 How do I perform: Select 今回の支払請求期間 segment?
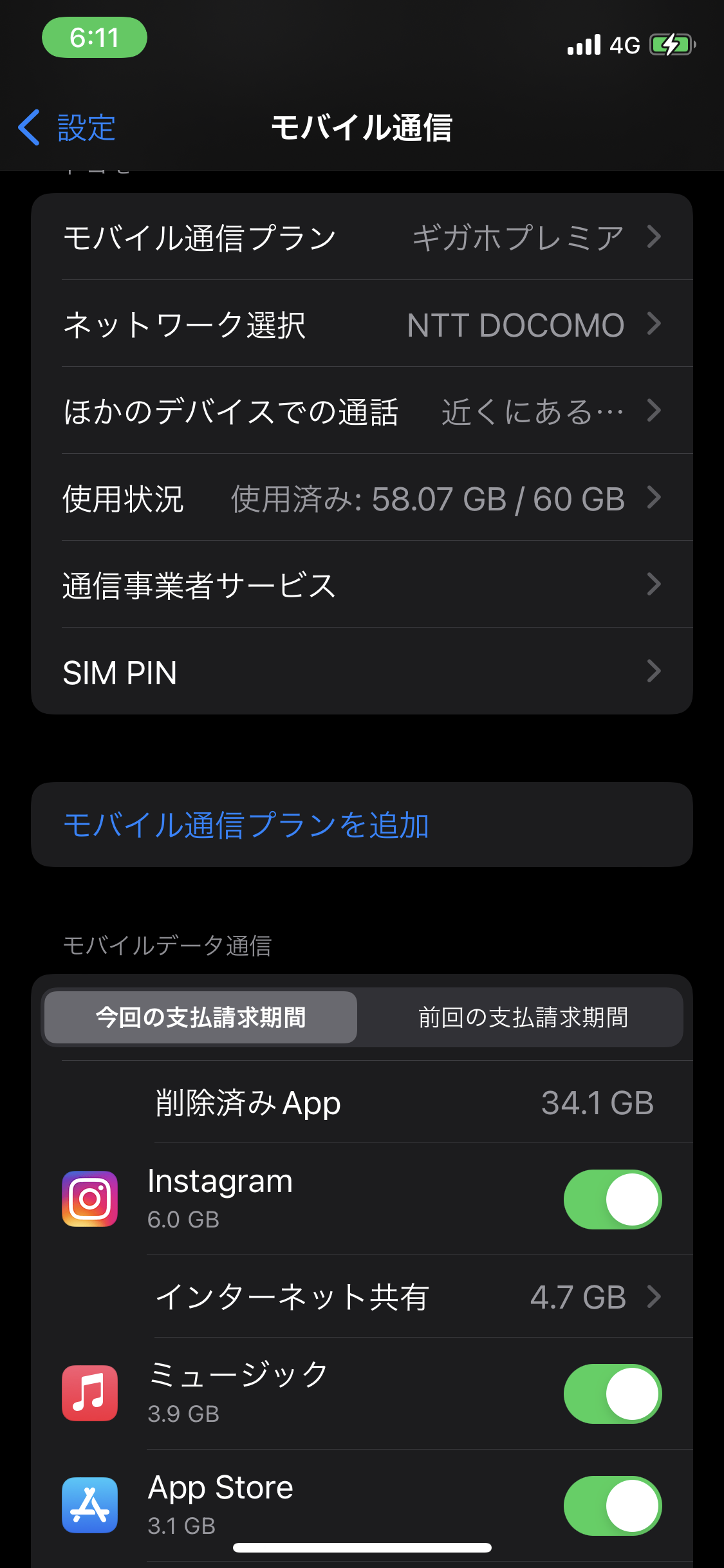click(x=201, y=1017)
